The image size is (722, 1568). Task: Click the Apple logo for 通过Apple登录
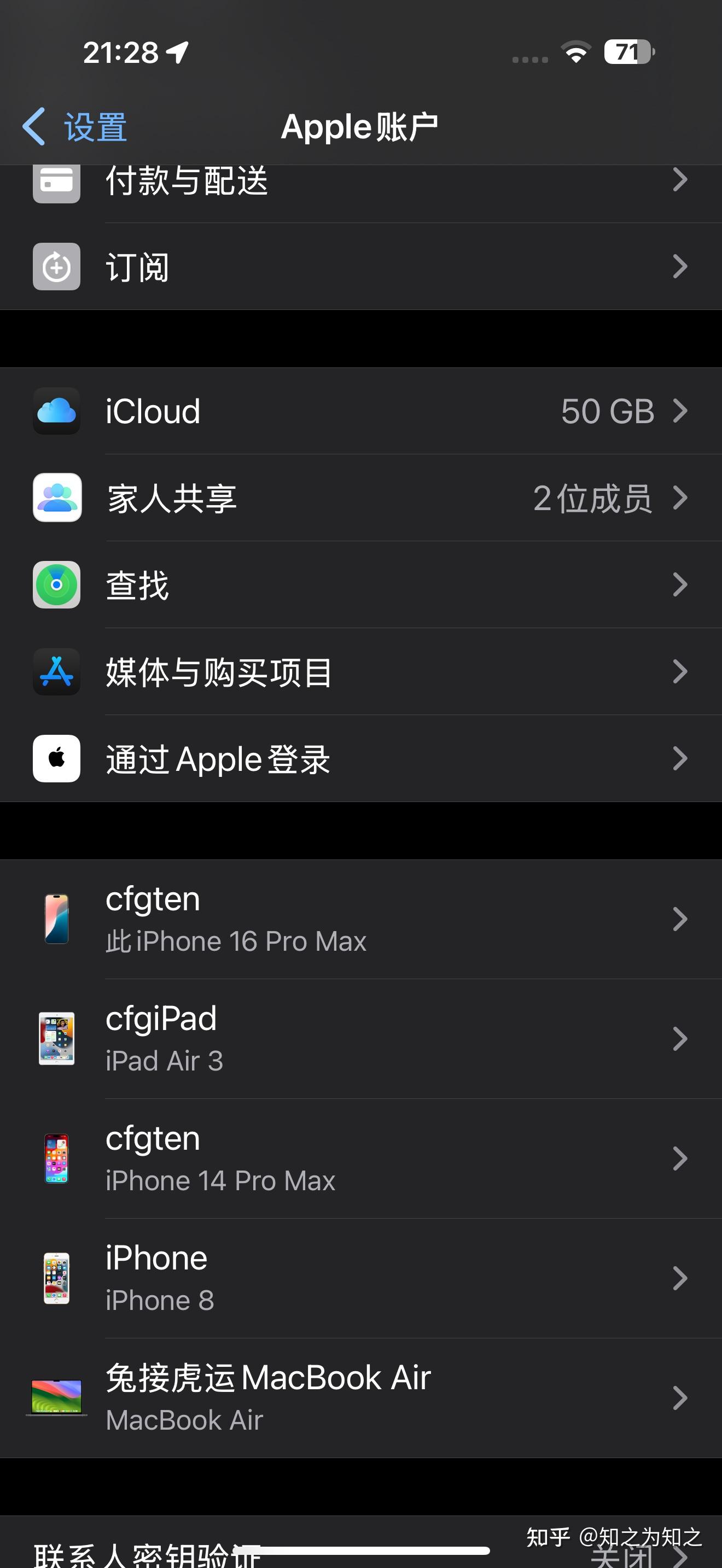click(56, 759)
